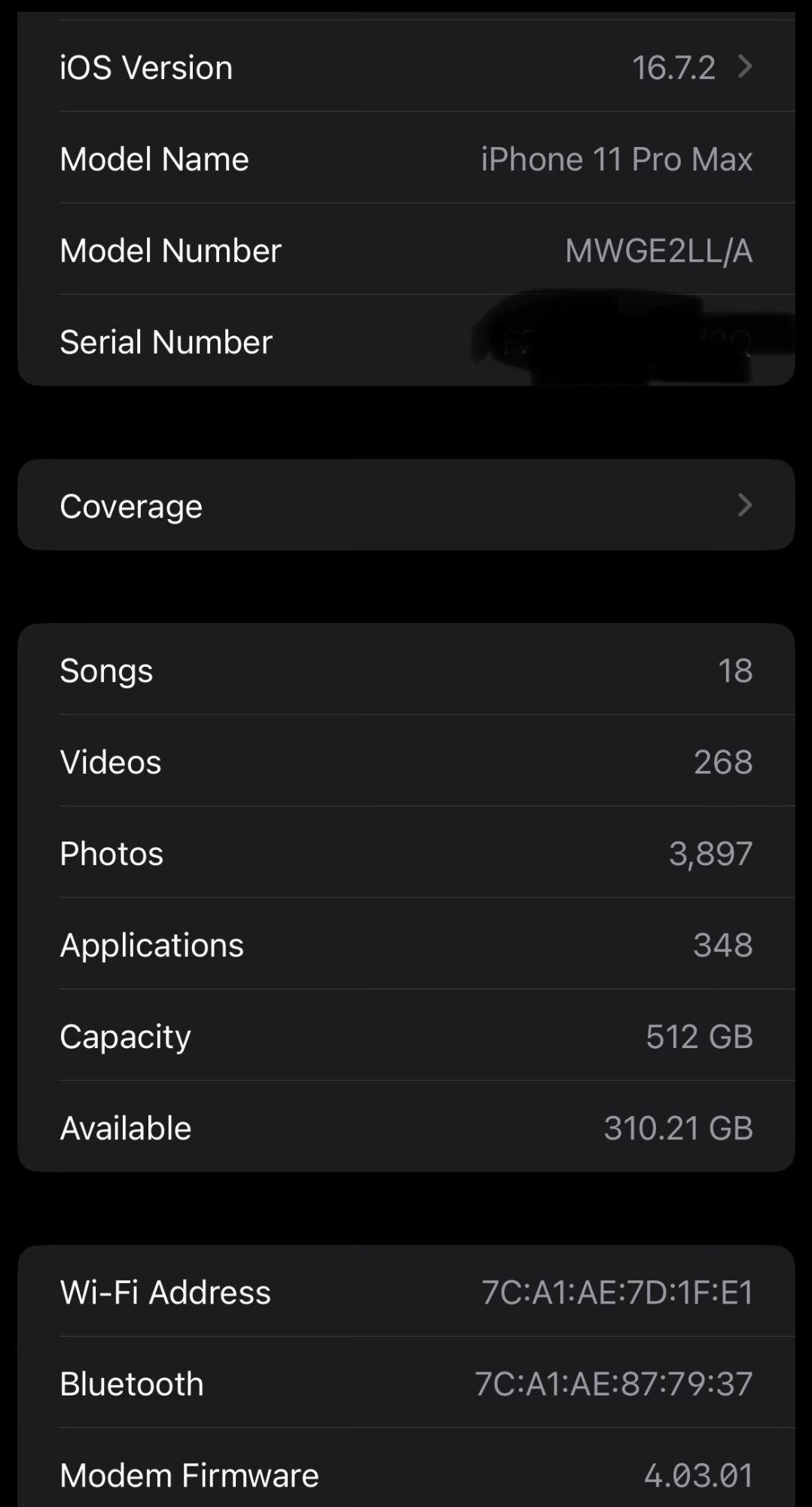Screen dimensions: 812x1507
Task: Open the iOS Version details
Action: 407,68
